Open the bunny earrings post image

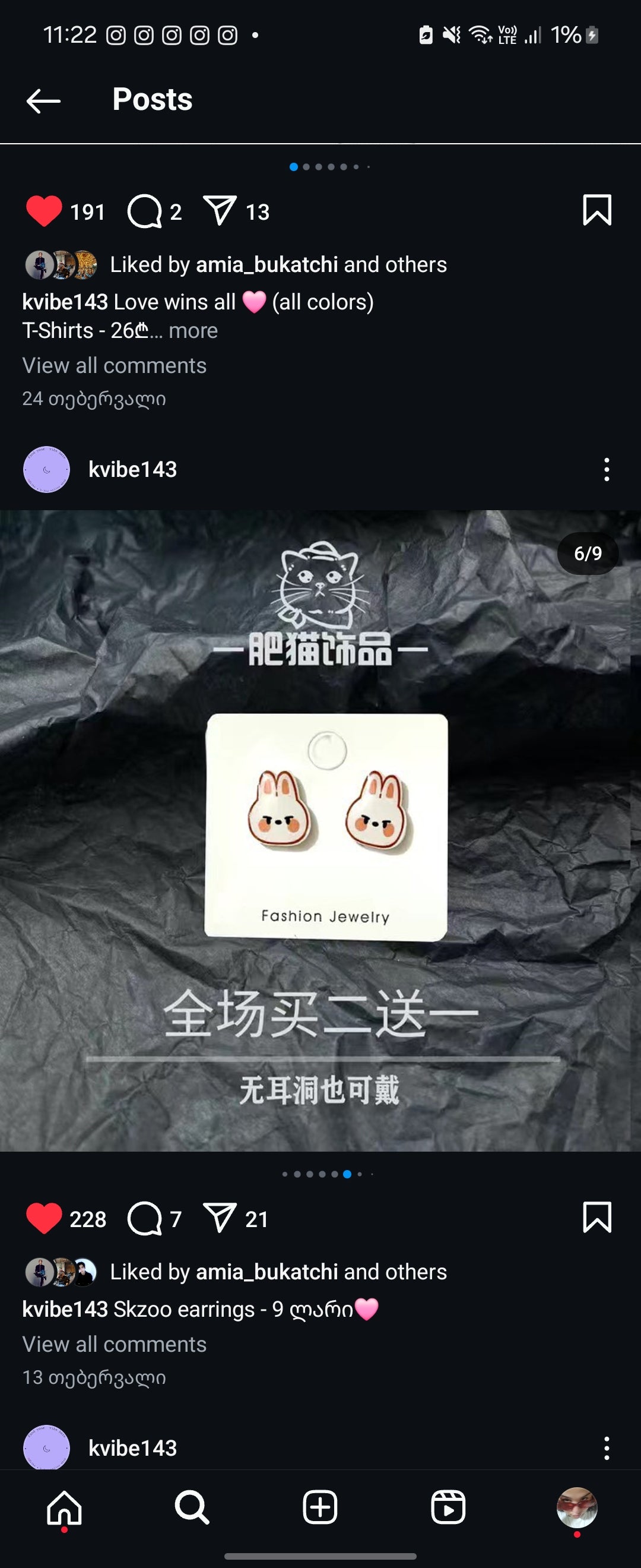tap(320, 830)
